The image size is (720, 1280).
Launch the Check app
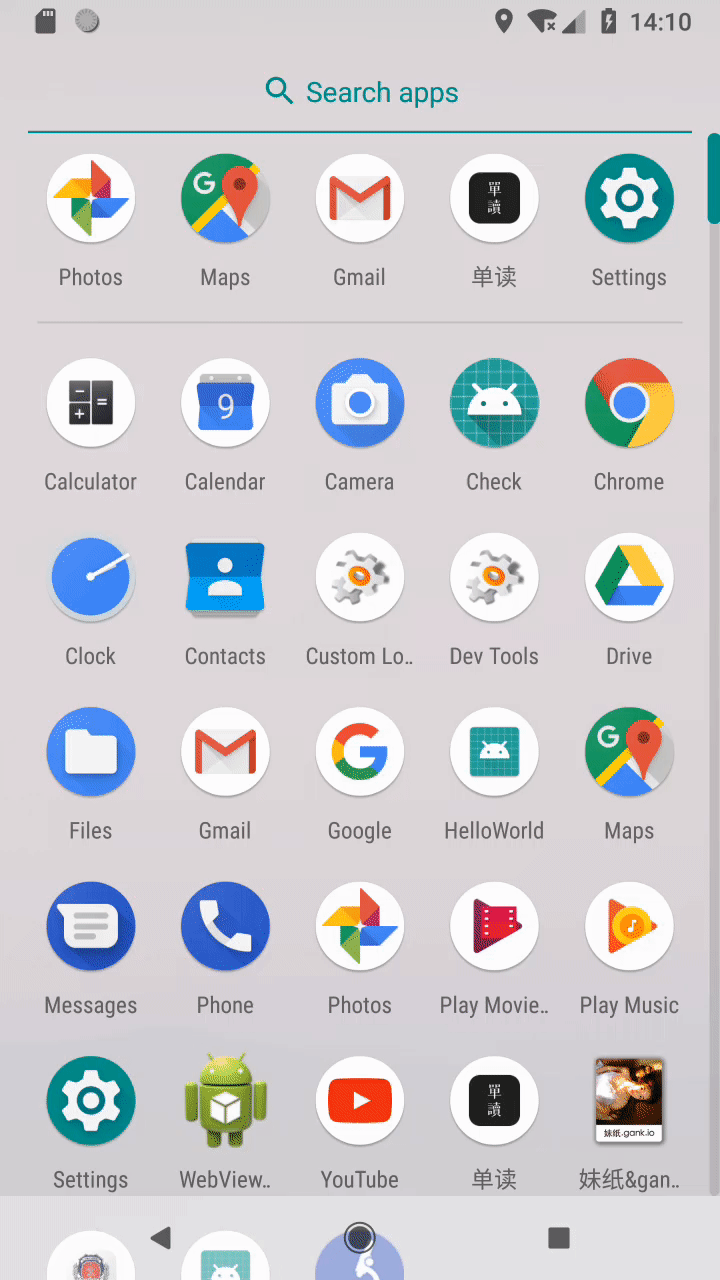494,403
